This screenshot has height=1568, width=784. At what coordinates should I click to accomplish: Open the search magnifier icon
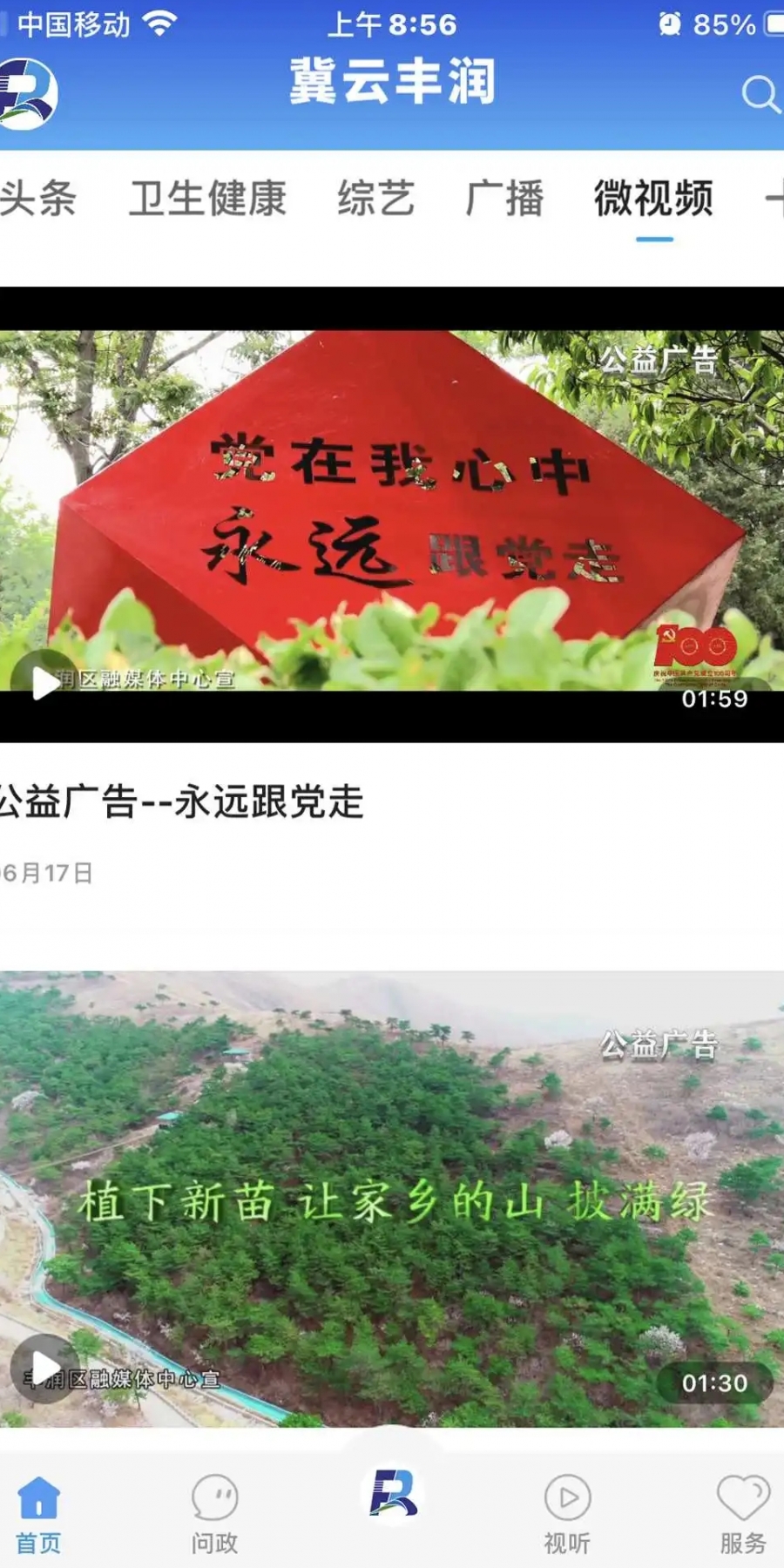(760, 94)
